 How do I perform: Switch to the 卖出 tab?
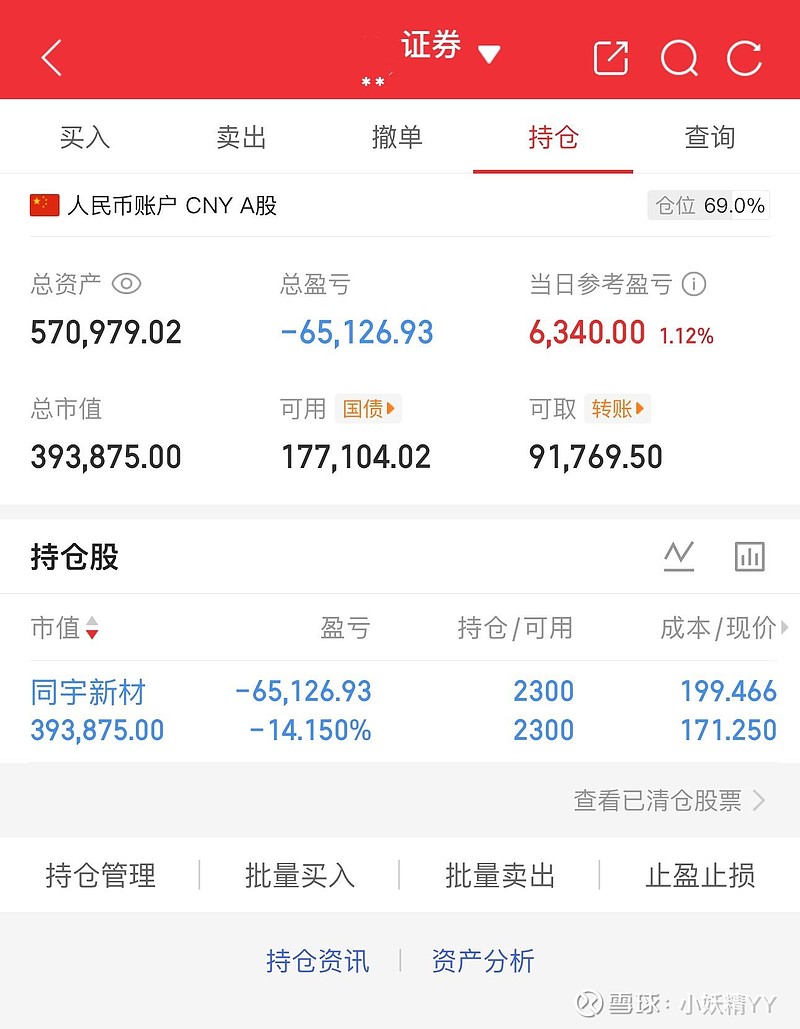coord(241,137)
